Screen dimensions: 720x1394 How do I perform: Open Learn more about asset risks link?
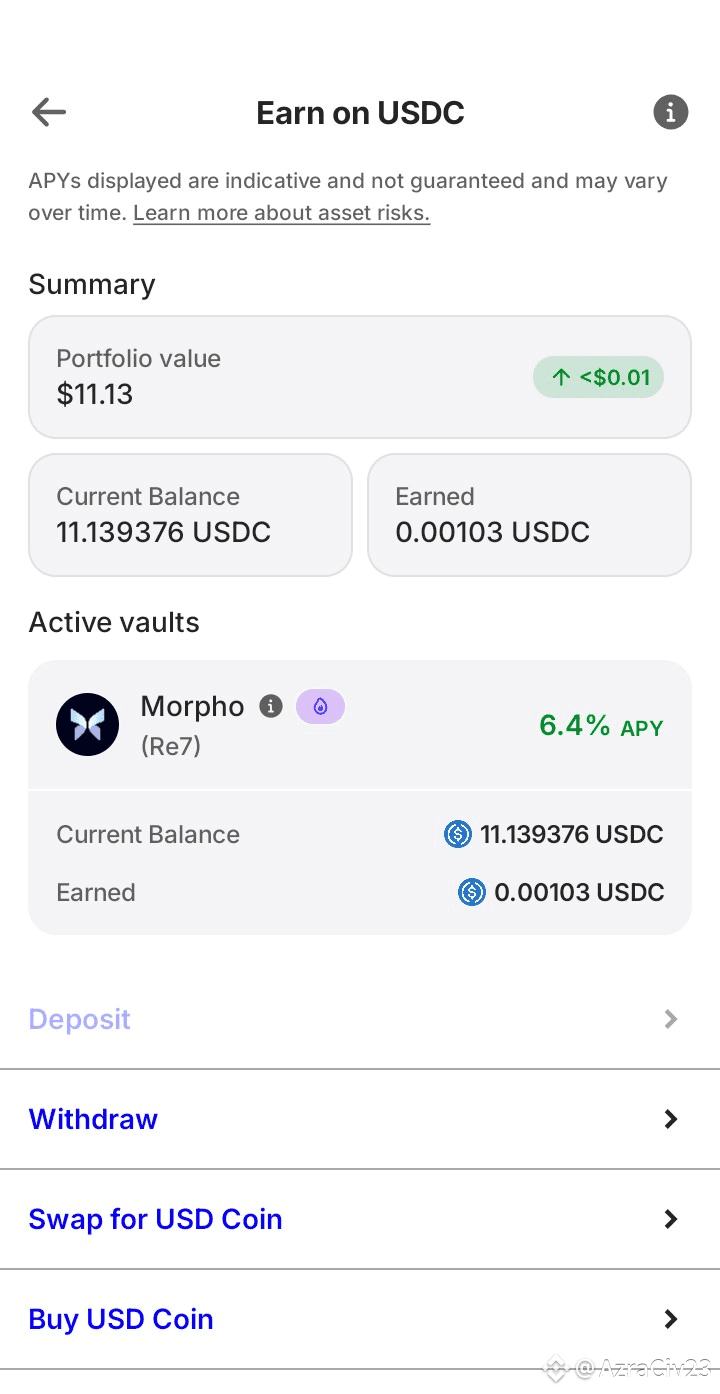click(281, 213)
